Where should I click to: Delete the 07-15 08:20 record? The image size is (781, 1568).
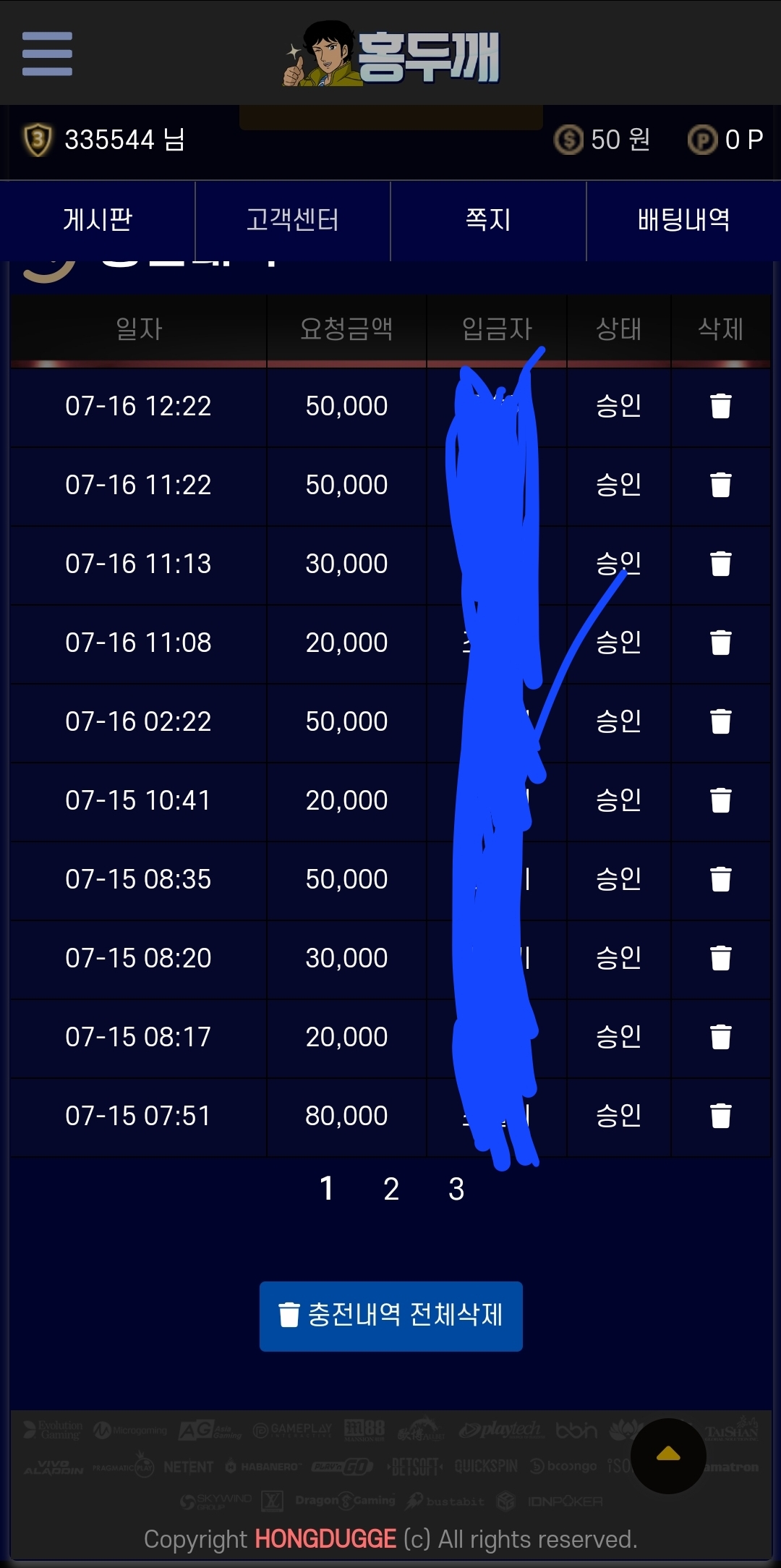(x=721, y=958)
